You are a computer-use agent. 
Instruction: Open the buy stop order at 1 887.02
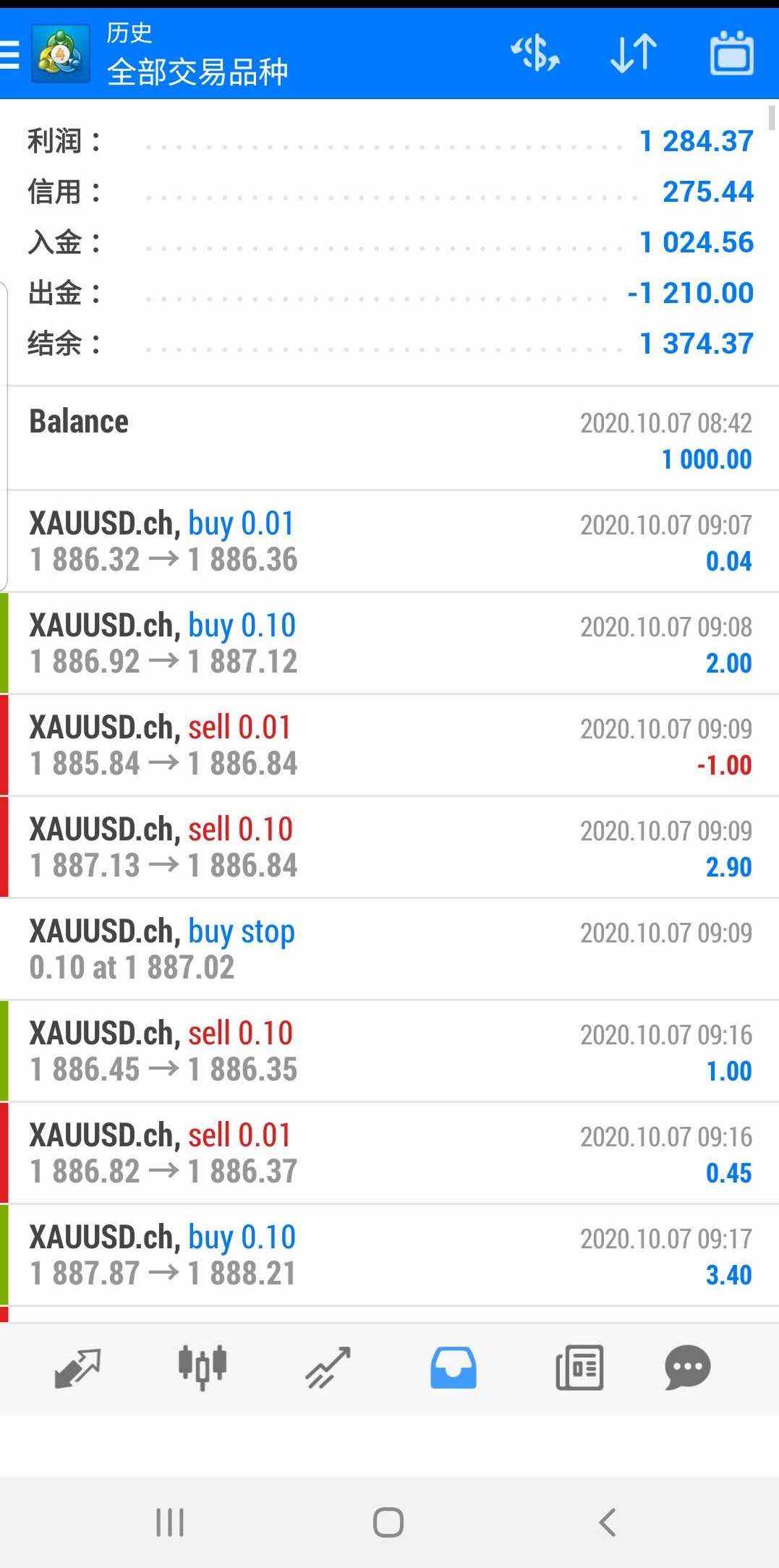pyautogui.click(x=391, y=949)
